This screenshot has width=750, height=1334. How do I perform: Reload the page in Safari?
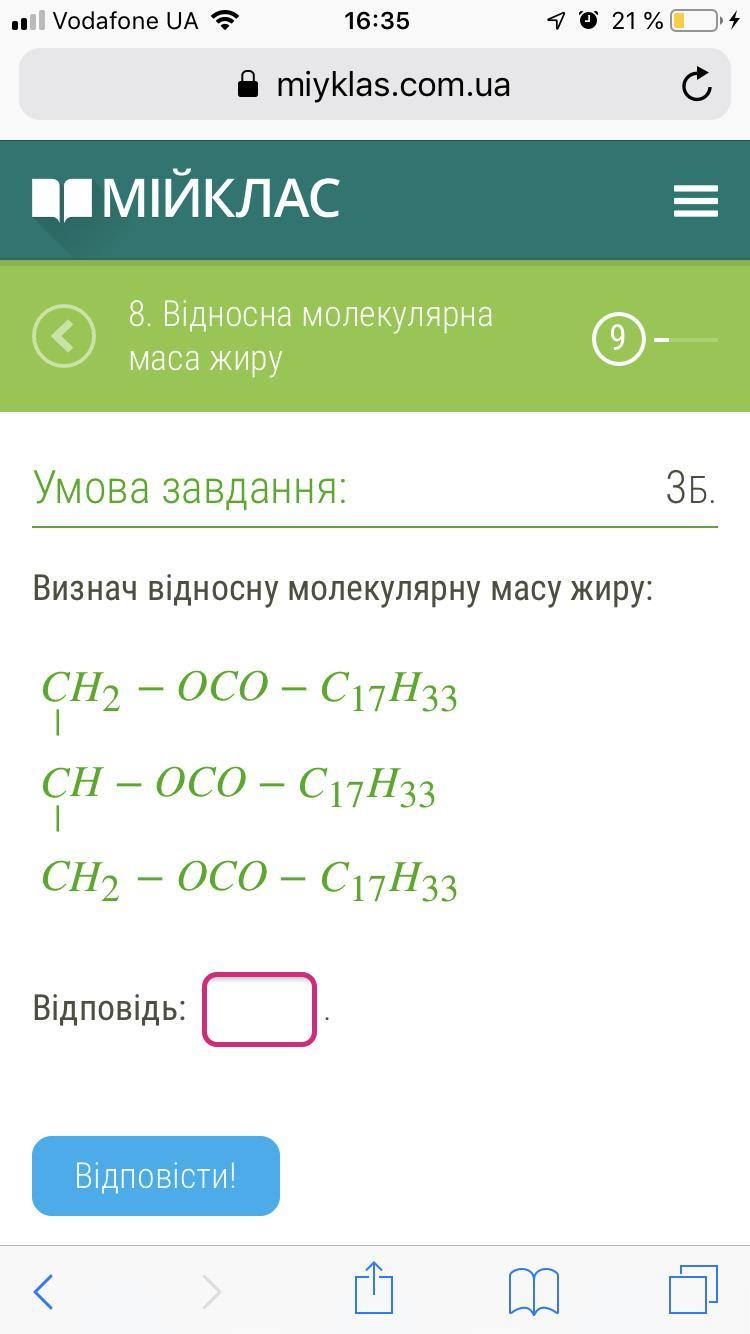click(696, 85)
